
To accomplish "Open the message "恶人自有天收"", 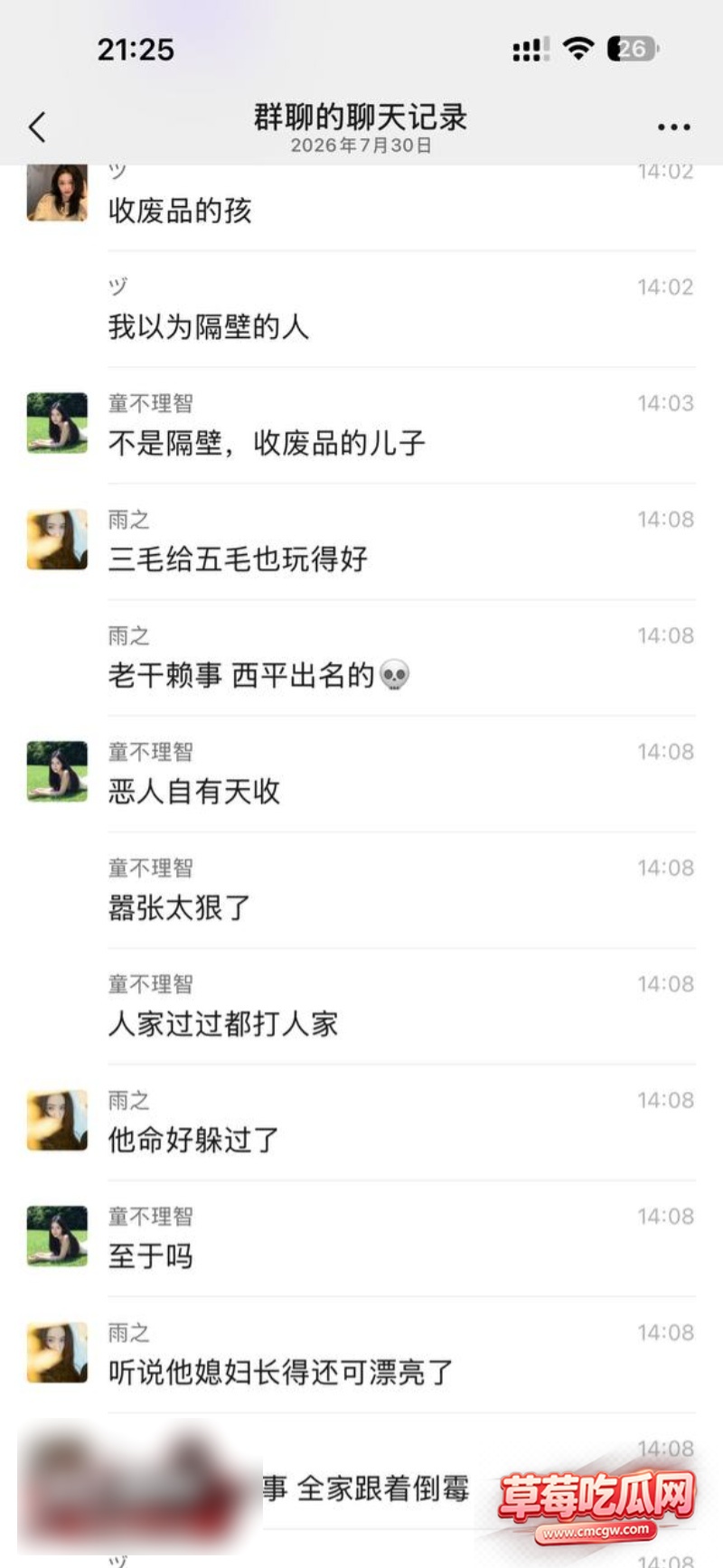I will coord(194,792).
